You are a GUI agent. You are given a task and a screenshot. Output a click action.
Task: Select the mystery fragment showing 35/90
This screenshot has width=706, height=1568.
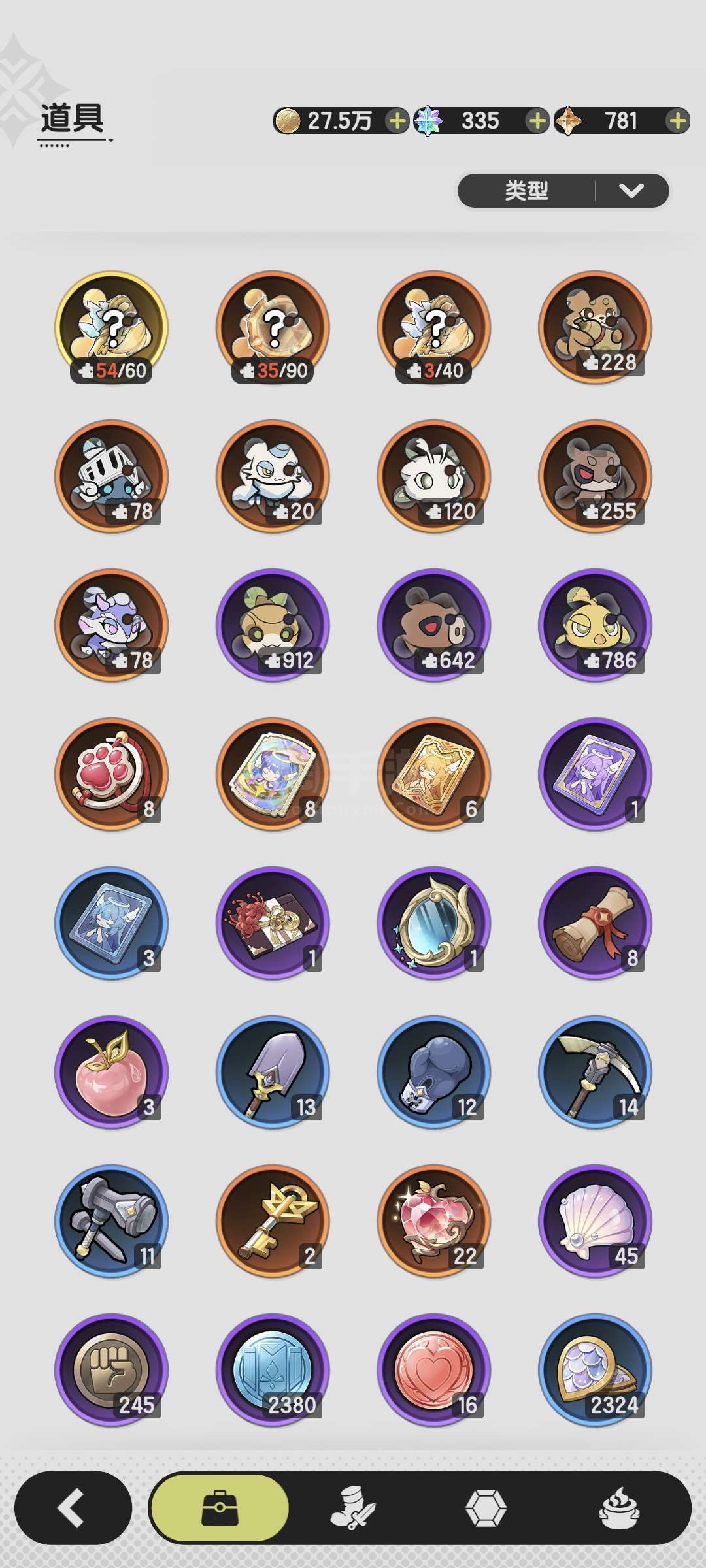(273, 327)
